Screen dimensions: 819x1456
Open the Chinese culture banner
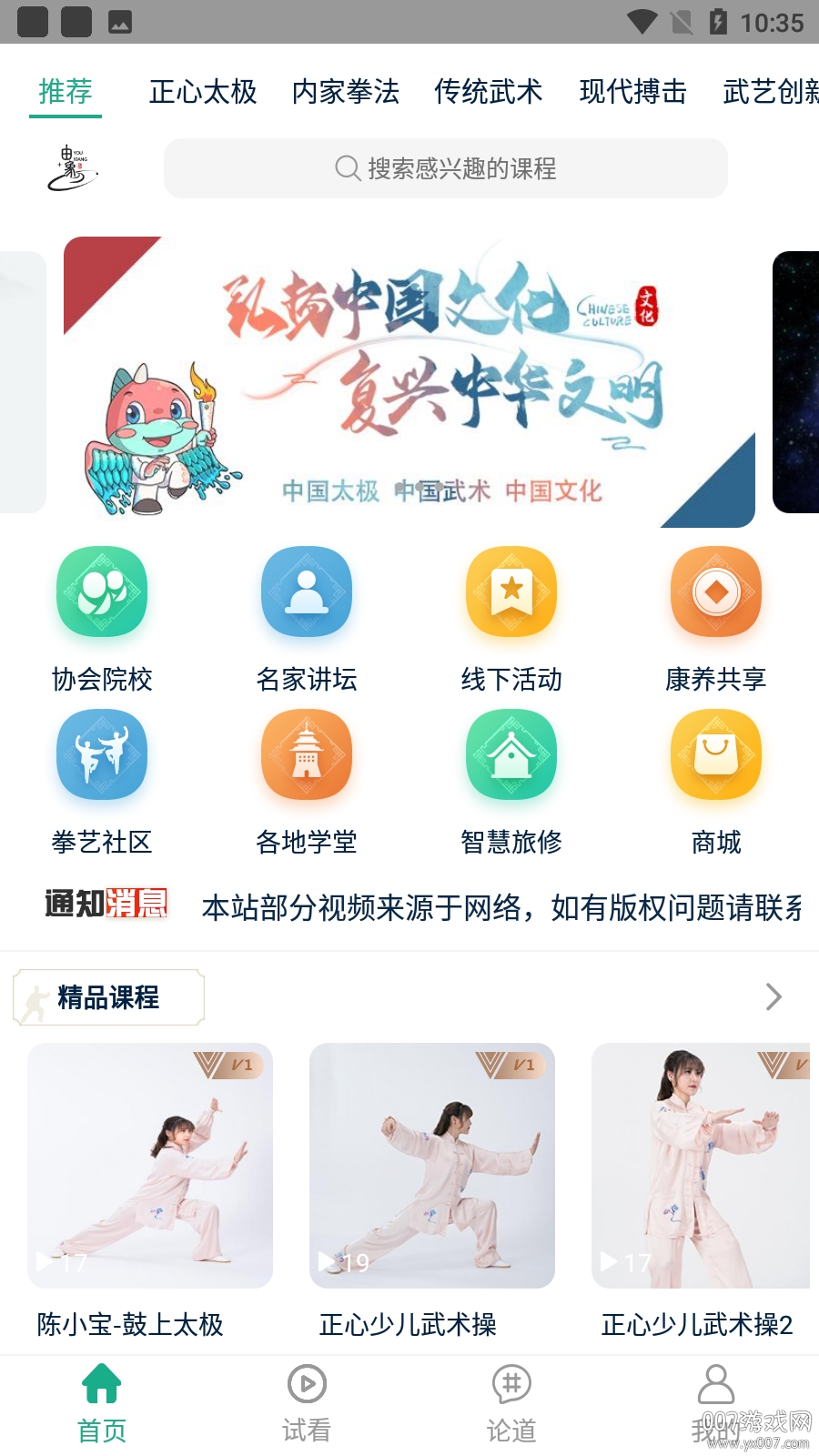click(x=409, y=382)
